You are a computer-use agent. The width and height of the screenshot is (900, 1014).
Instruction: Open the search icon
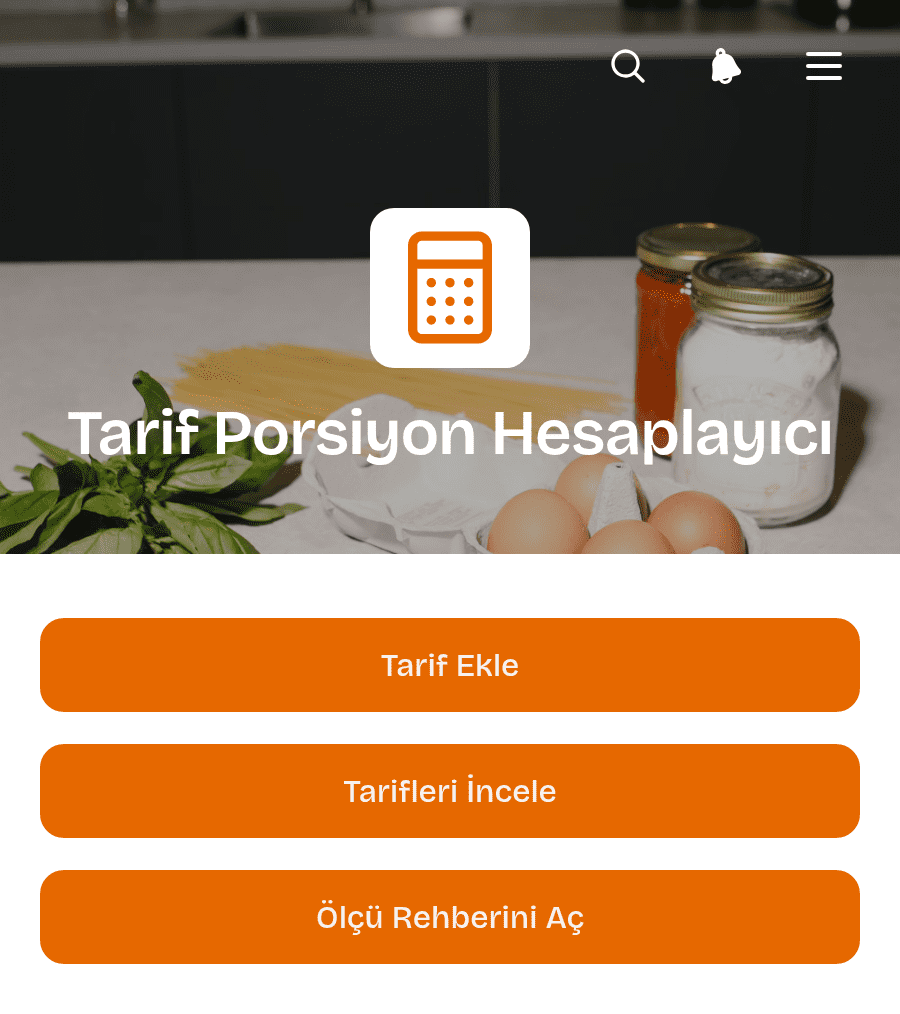[x=628, y=66]
